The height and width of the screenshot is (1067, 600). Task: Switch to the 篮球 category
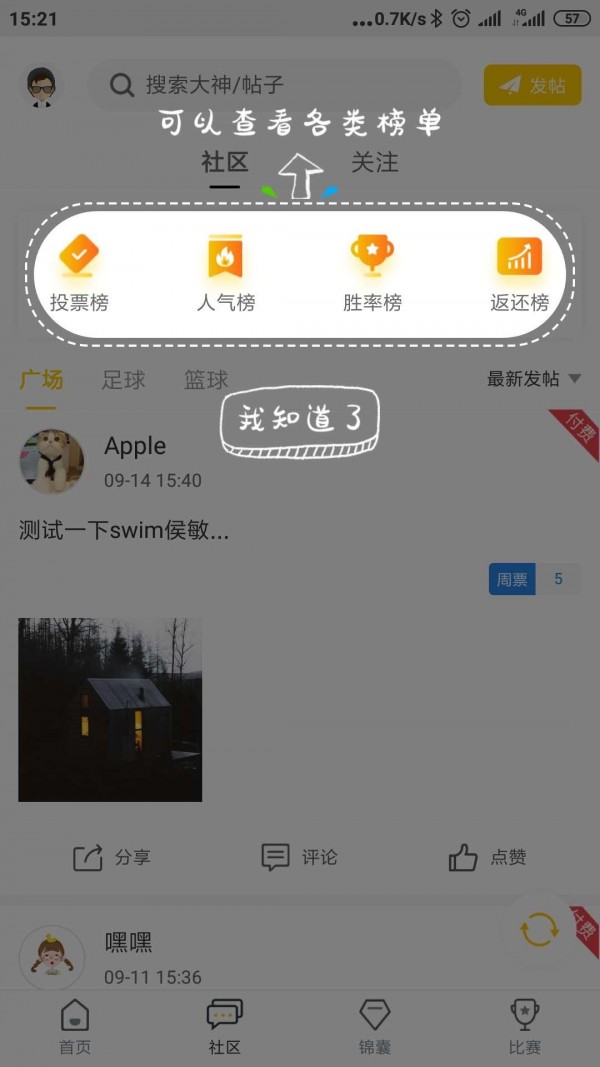pyautogui.click(x=206, y=380)
